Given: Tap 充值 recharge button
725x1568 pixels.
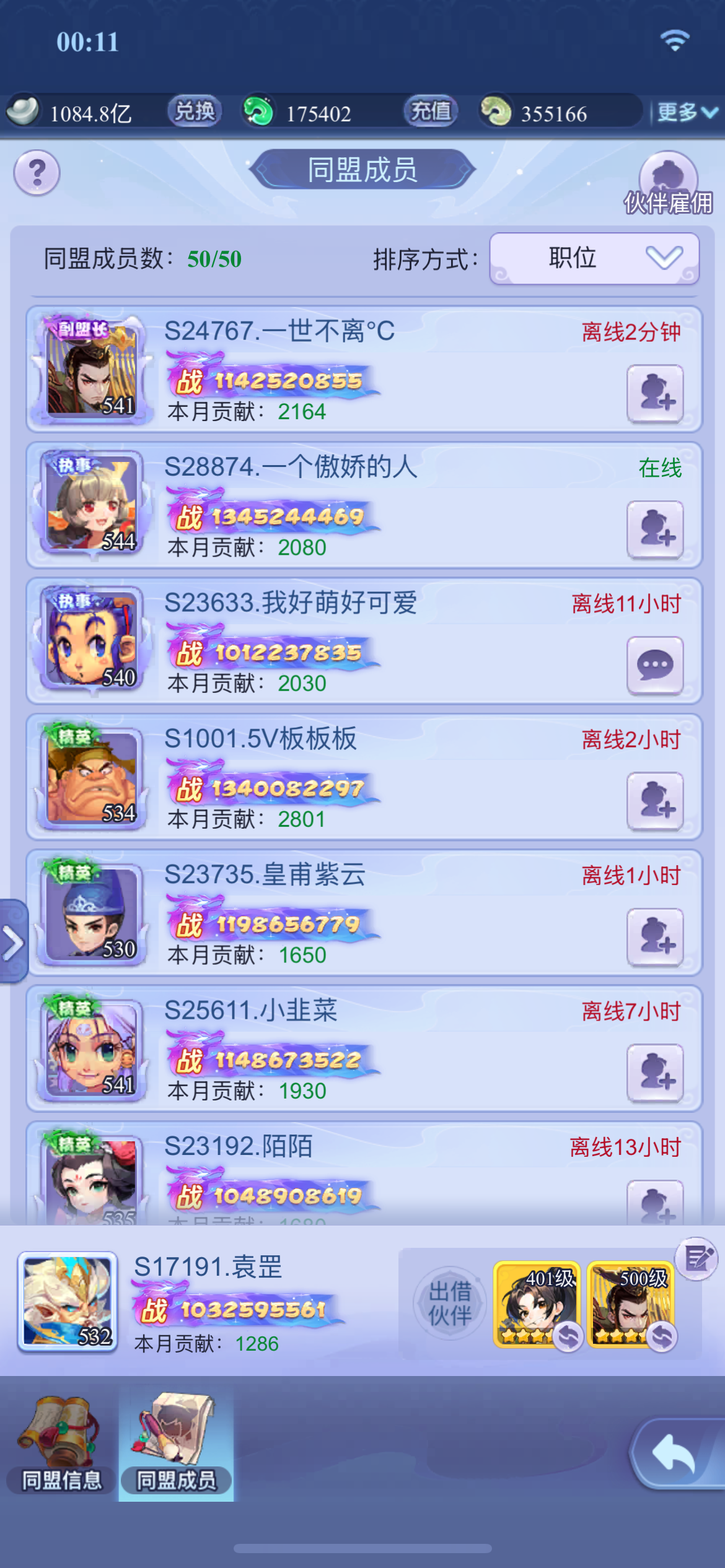Looking at the screenshot, I should point(431,111).
